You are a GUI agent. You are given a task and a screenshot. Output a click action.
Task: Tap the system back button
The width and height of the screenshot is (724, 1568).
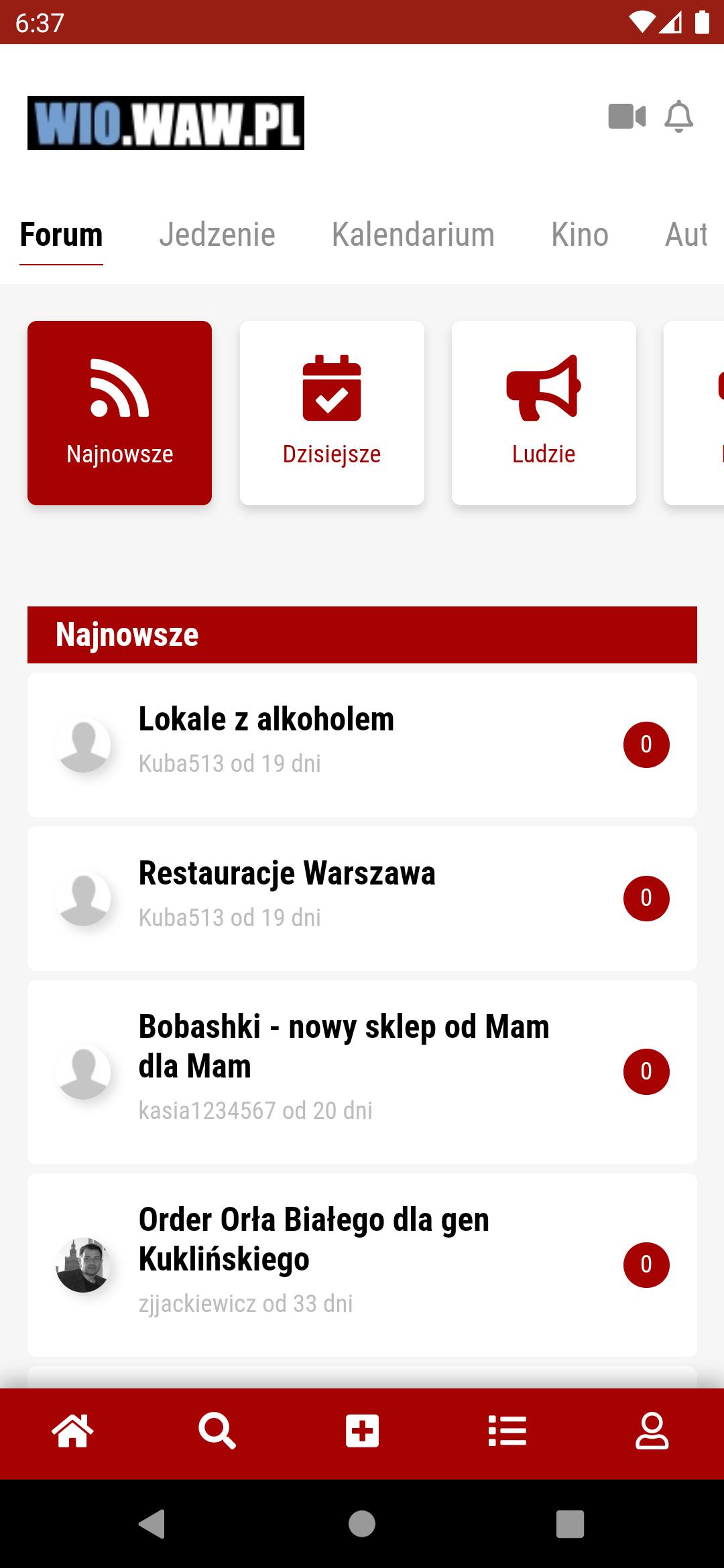(x=152, y=1524)
